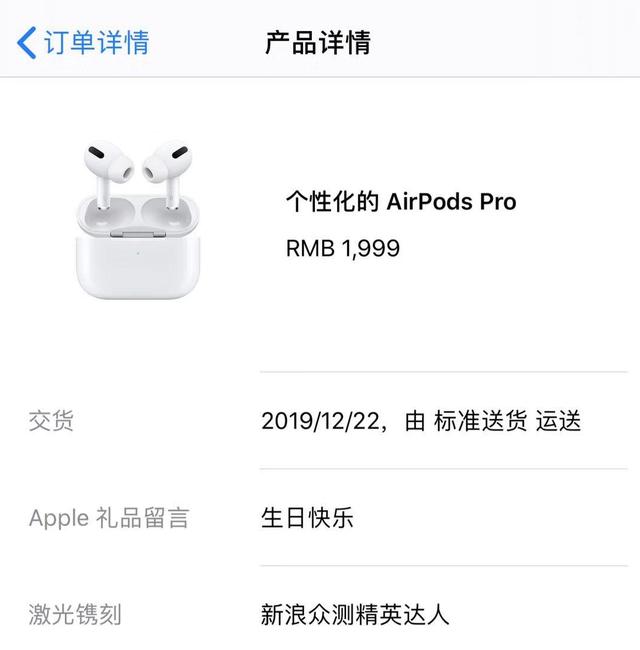Go back to 订单详情
The height and width of the screenshot is (650, 640).
[84, 43]
